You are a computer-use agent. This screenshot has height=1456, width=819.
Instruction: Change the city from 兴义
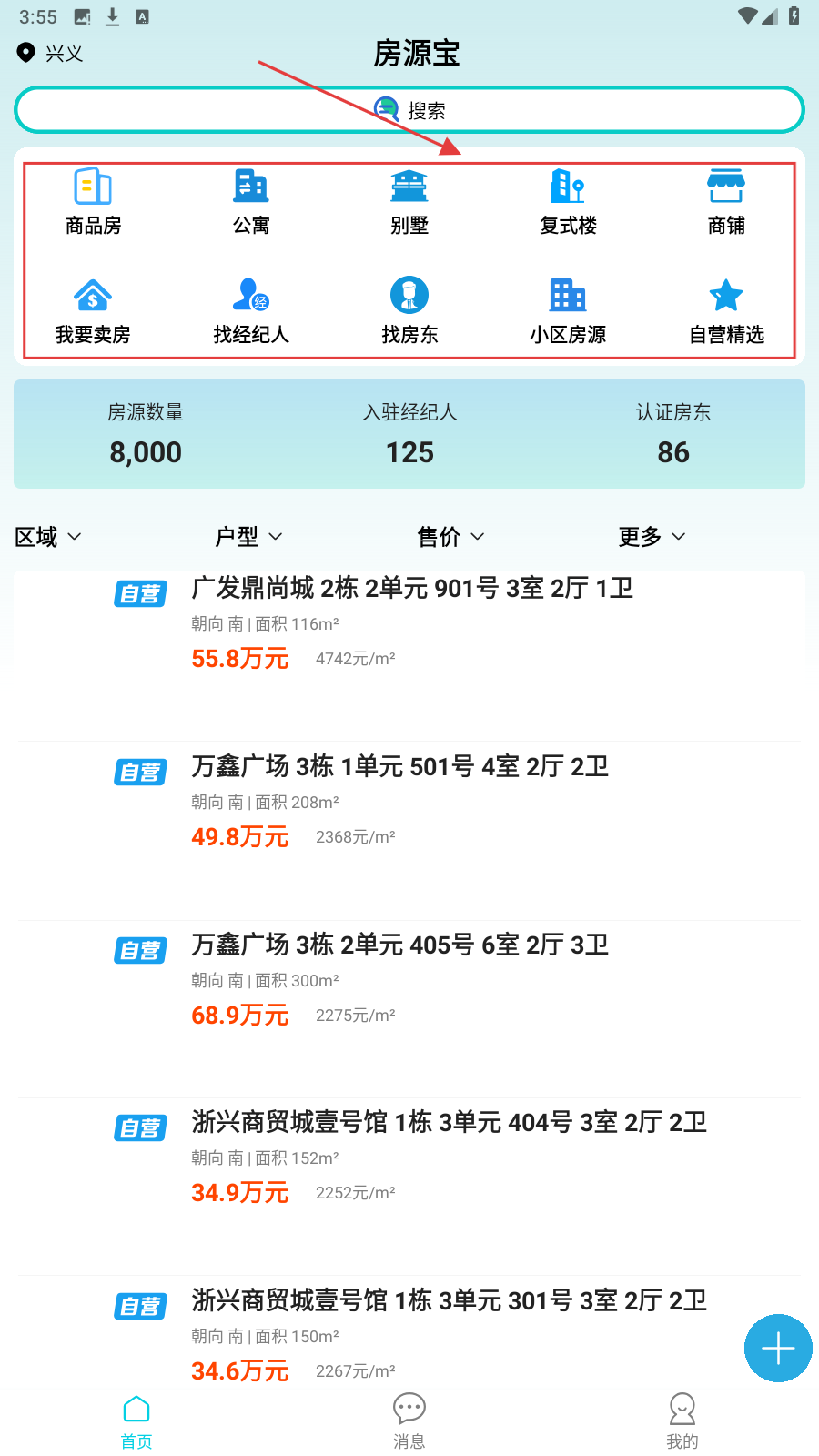pyautogui.click(x=51, y=54)
